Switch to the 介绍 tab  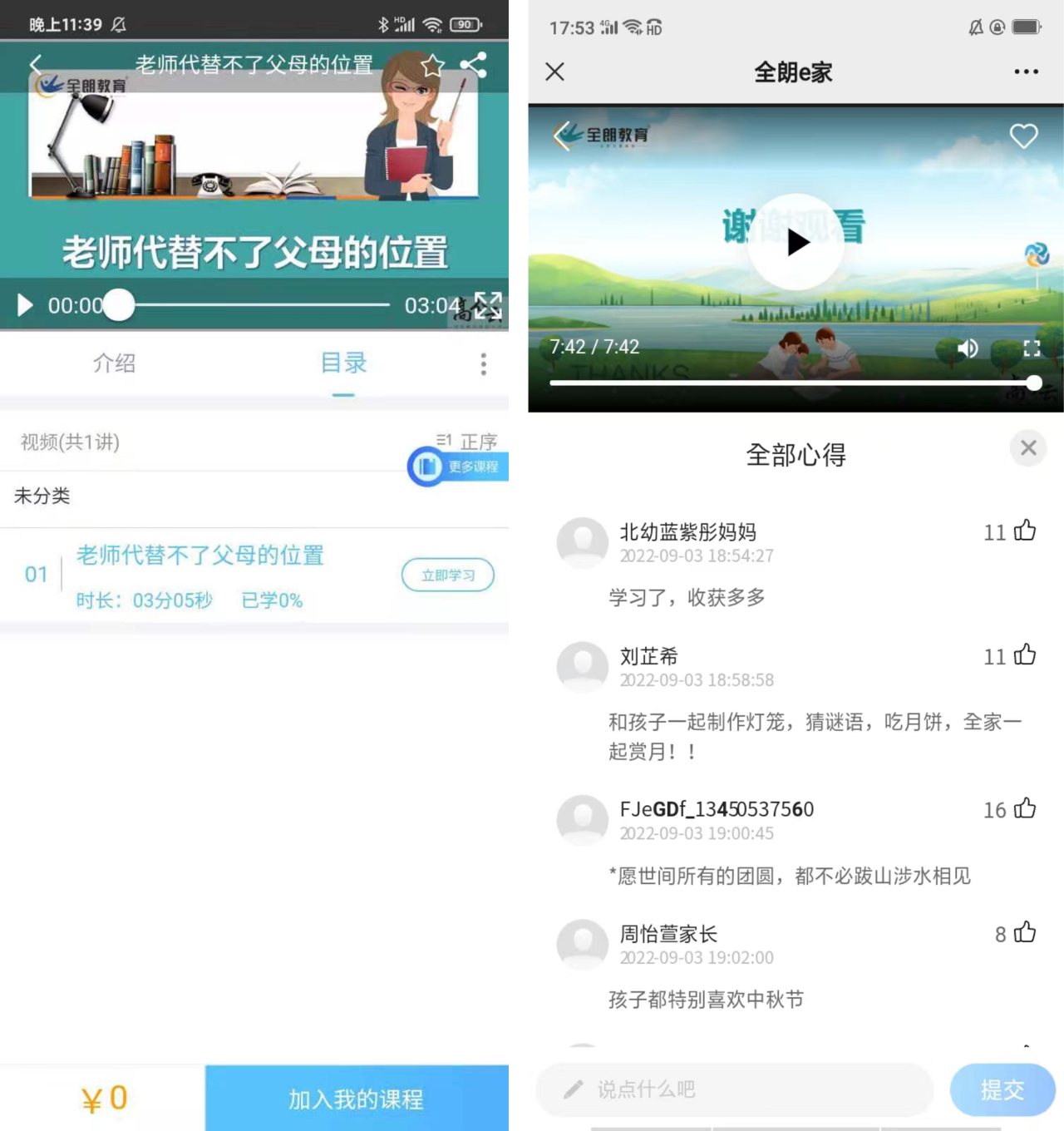tap(114, 363)
